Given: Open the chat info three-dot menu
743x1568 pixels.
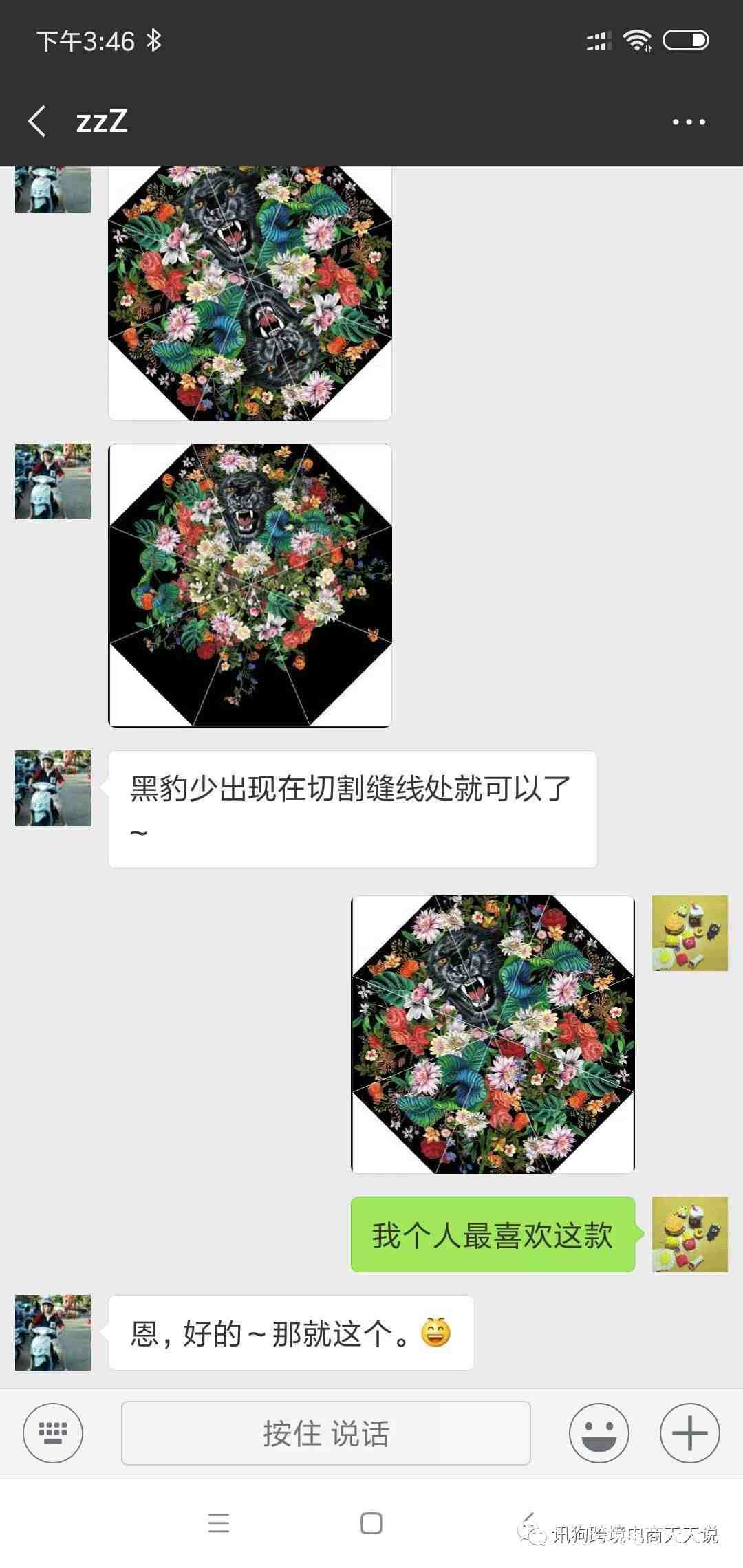Looking at the screenshot, I should pos(689,122).
